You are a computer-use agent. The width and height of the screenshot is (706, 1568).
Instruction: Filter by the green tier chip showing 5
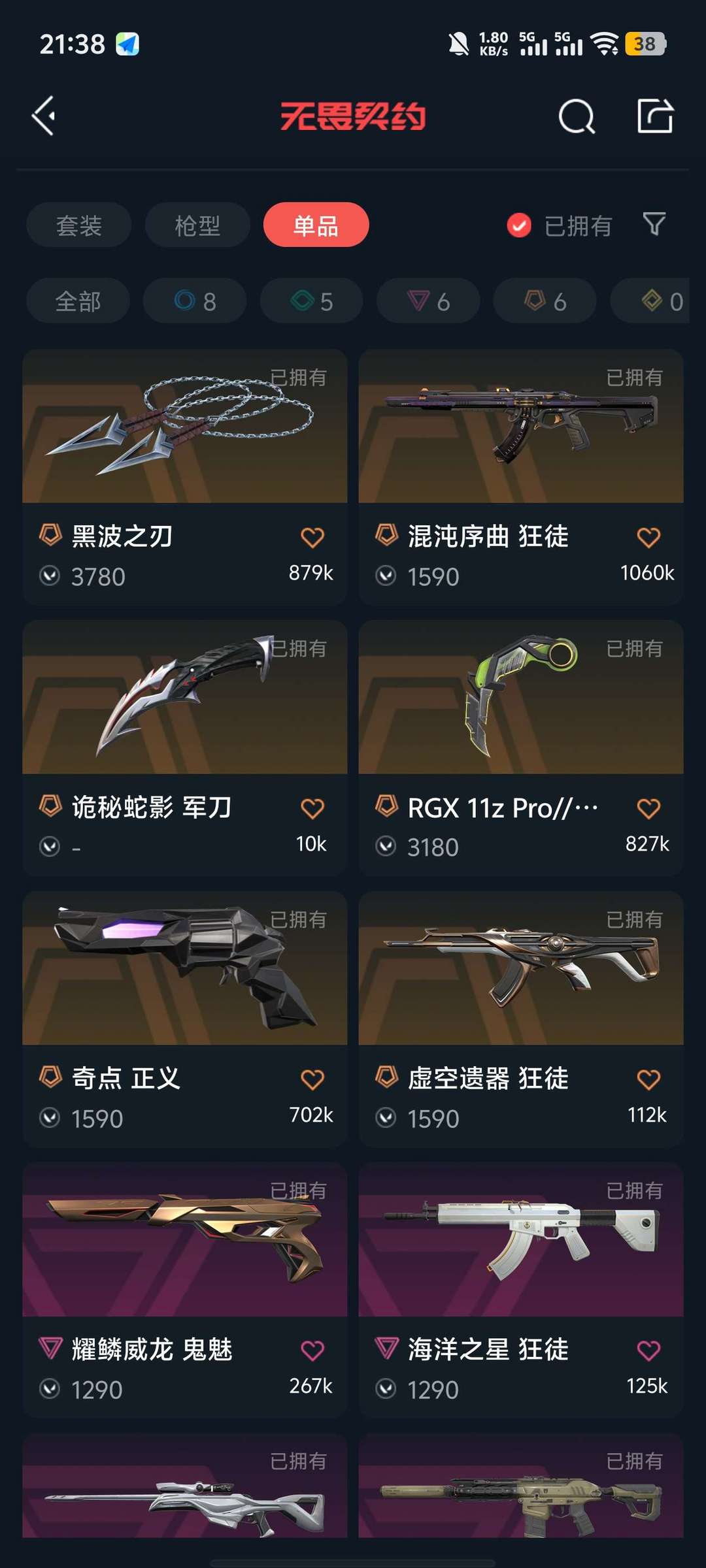point(312,301)
